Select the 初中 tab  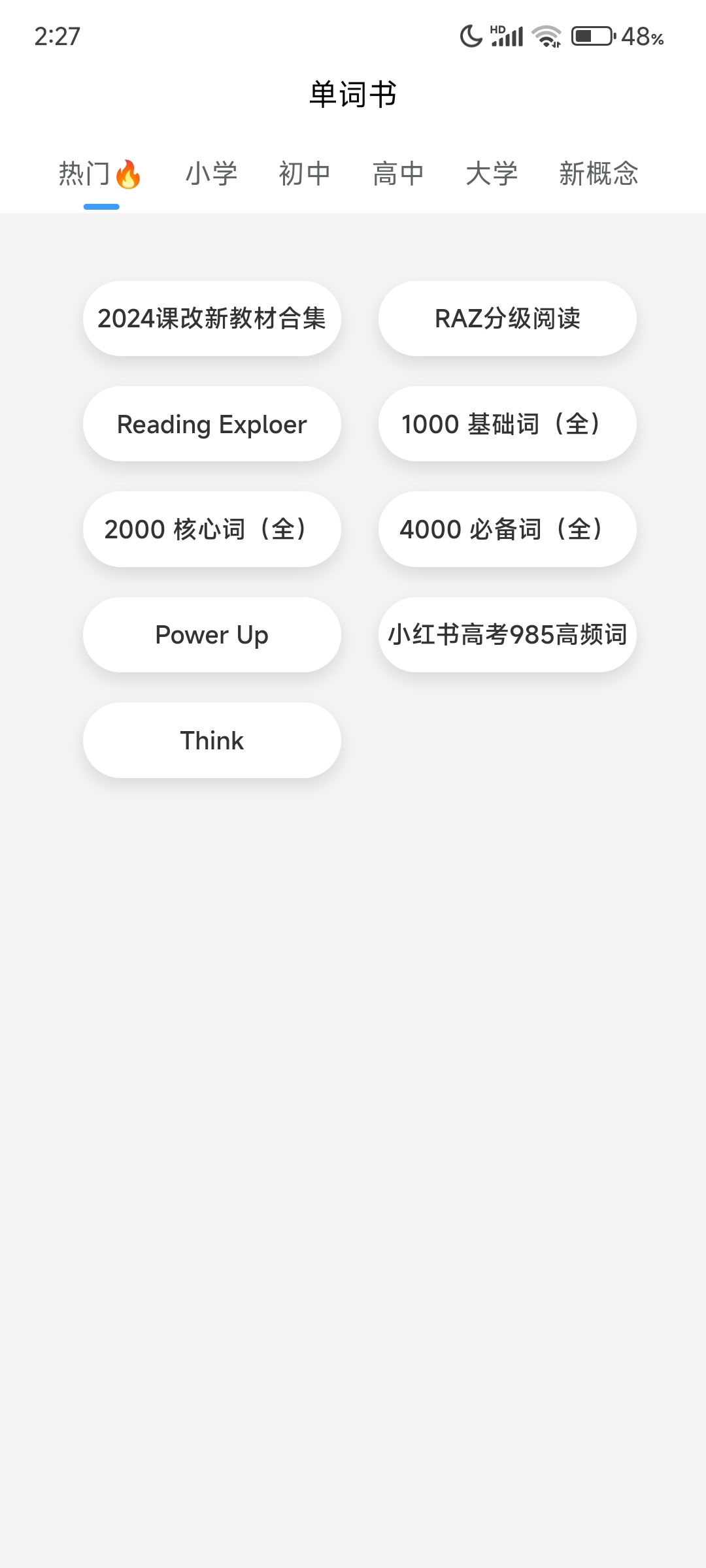coord(305,174)
